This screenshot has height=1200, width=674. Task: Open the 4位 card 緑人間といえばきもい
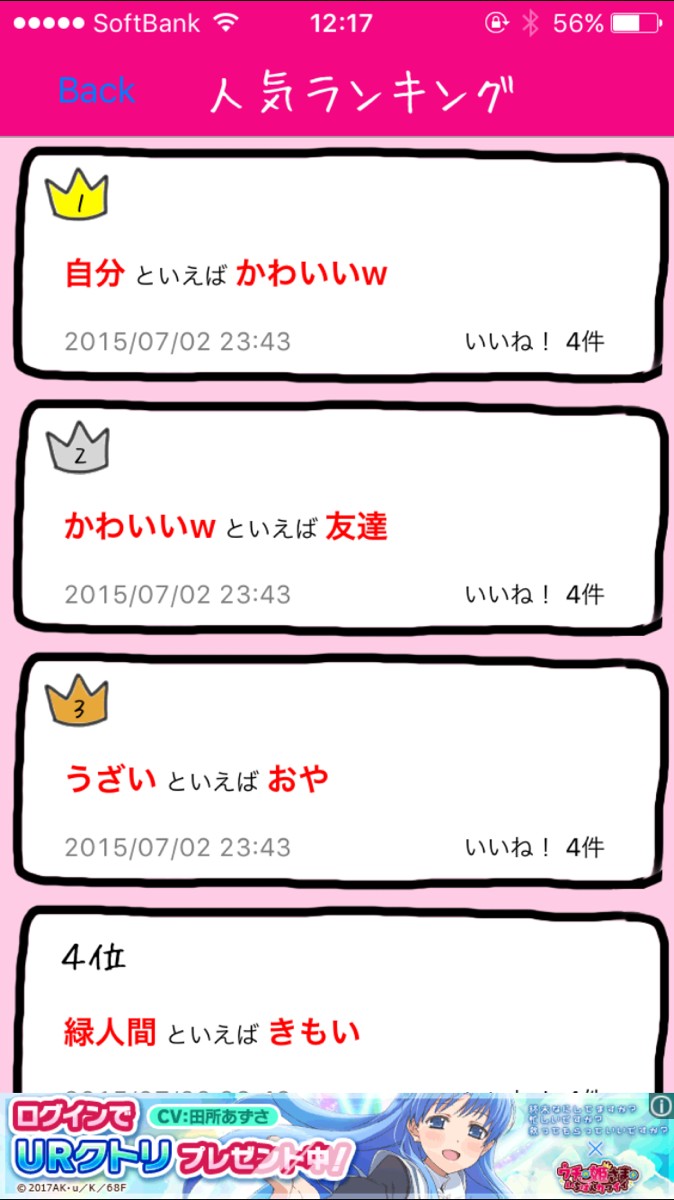coord(340,1010)
